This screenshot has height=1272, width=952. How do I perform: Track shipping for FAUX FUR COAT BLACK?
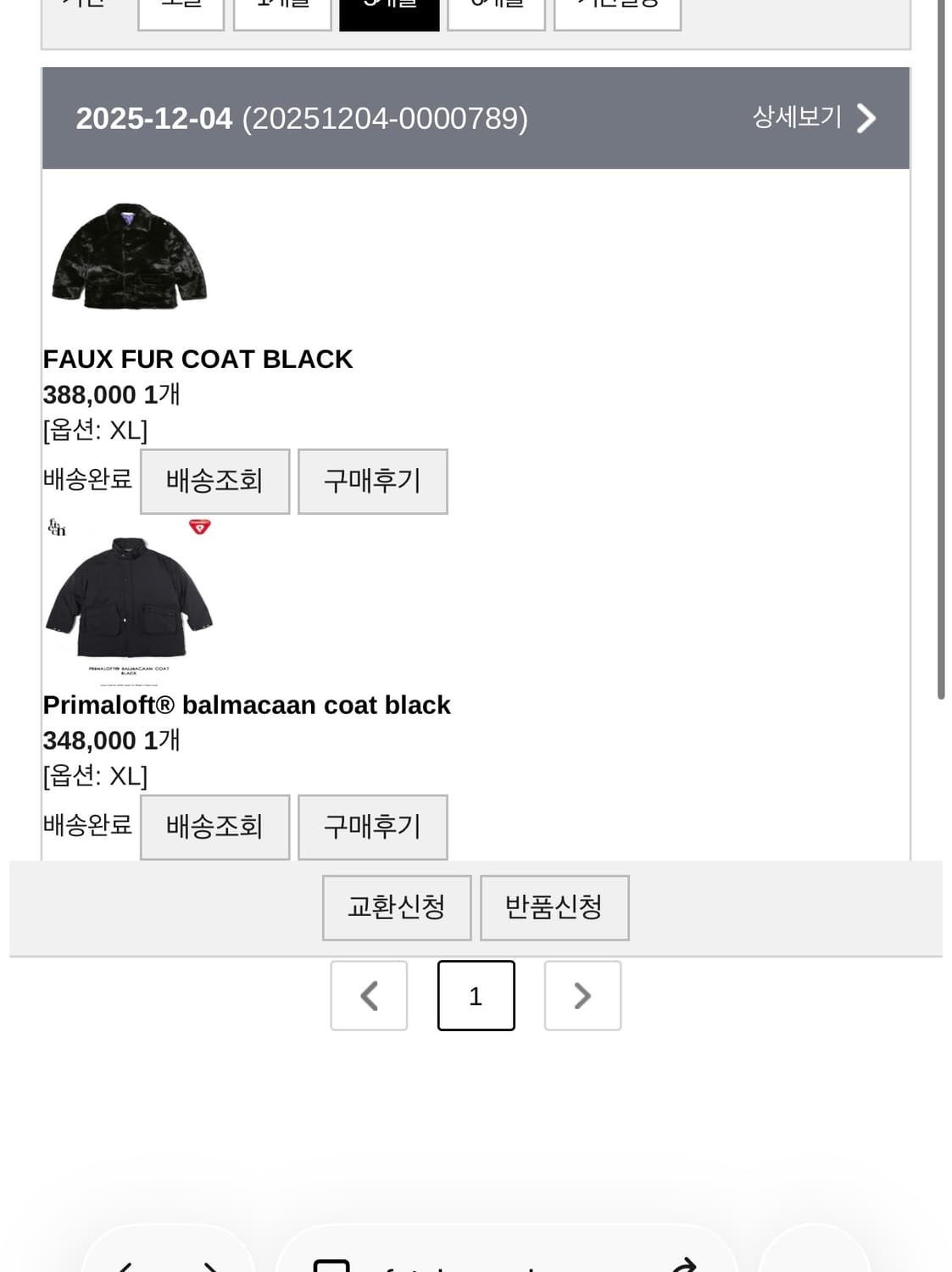coord(214,481)
